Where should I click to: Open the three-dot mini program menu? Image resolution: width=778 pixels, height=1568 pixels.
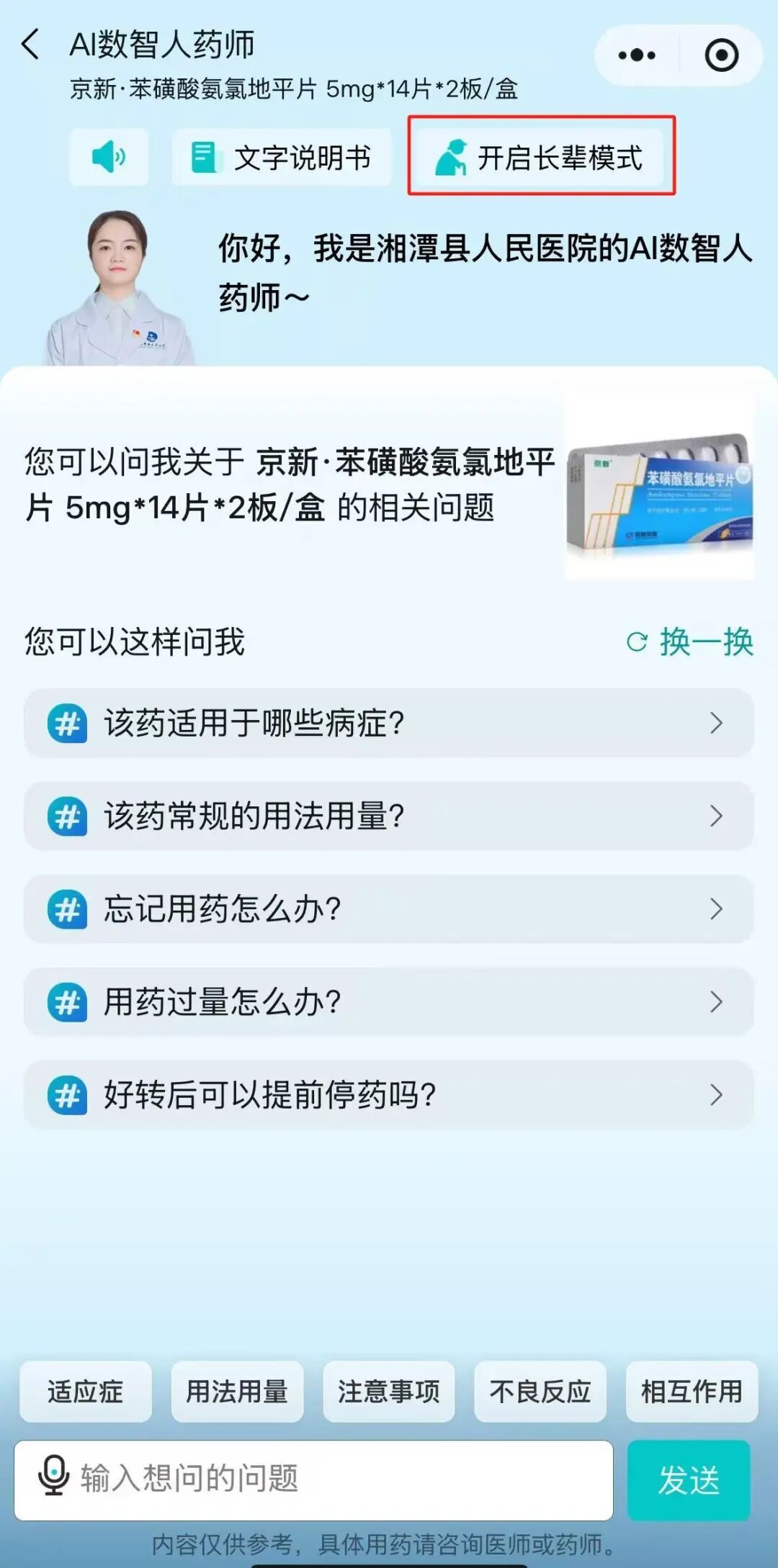pyautogui.click(x=637, y=55)
